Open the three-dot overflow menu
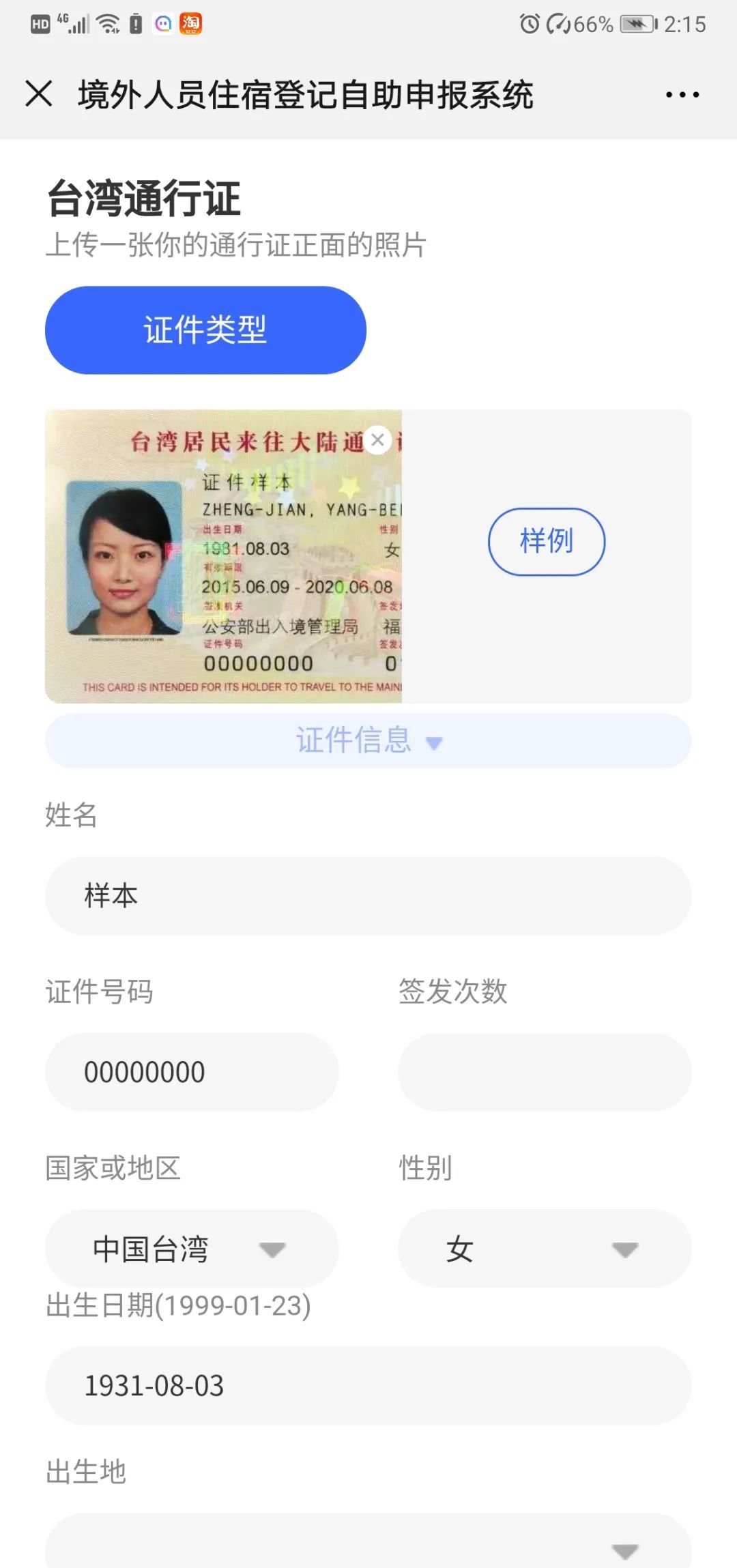 [x=682, y=95]
